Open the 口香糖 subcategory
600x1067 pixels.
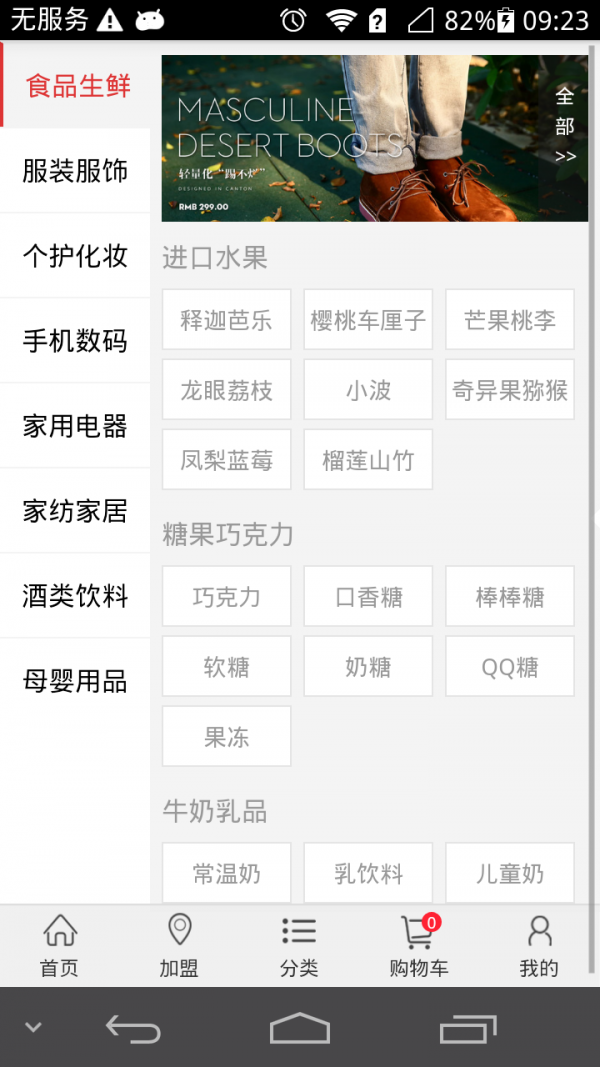(x=368, y=597)
